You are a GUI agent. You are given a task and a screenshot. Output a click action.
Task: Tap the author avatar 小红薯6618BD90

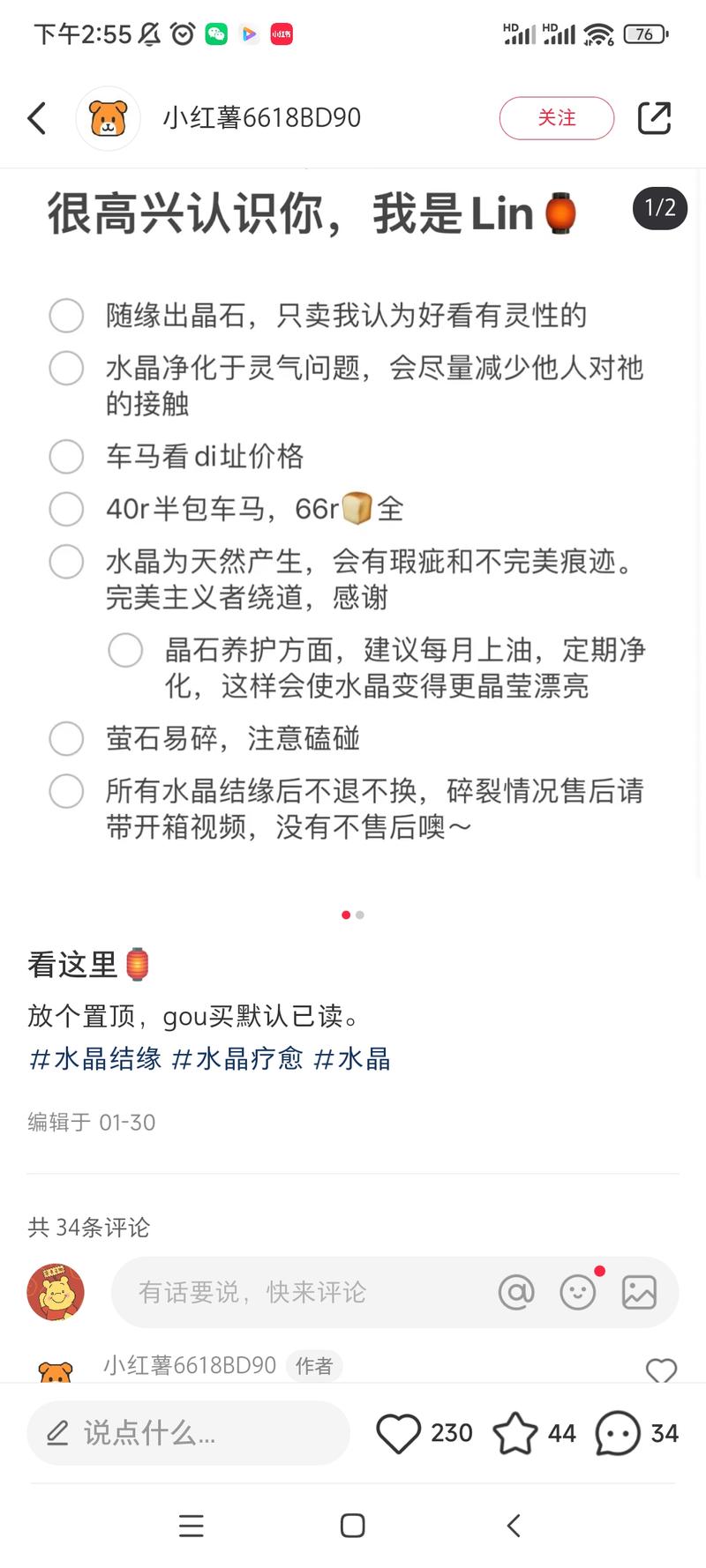pos(108,117)
